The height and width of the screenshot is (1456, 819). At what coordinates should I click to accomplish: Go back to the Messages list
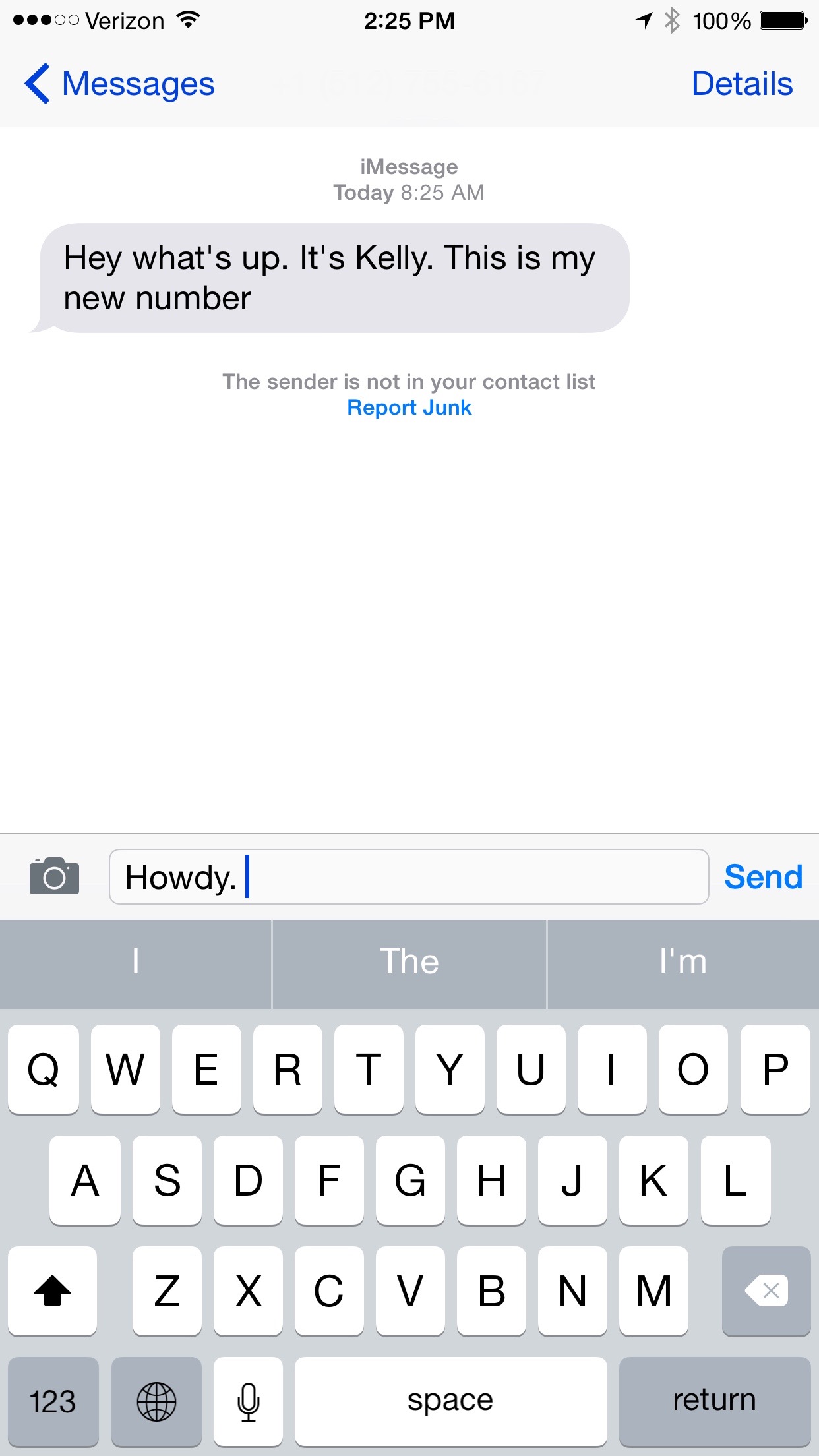click(120, 84)
